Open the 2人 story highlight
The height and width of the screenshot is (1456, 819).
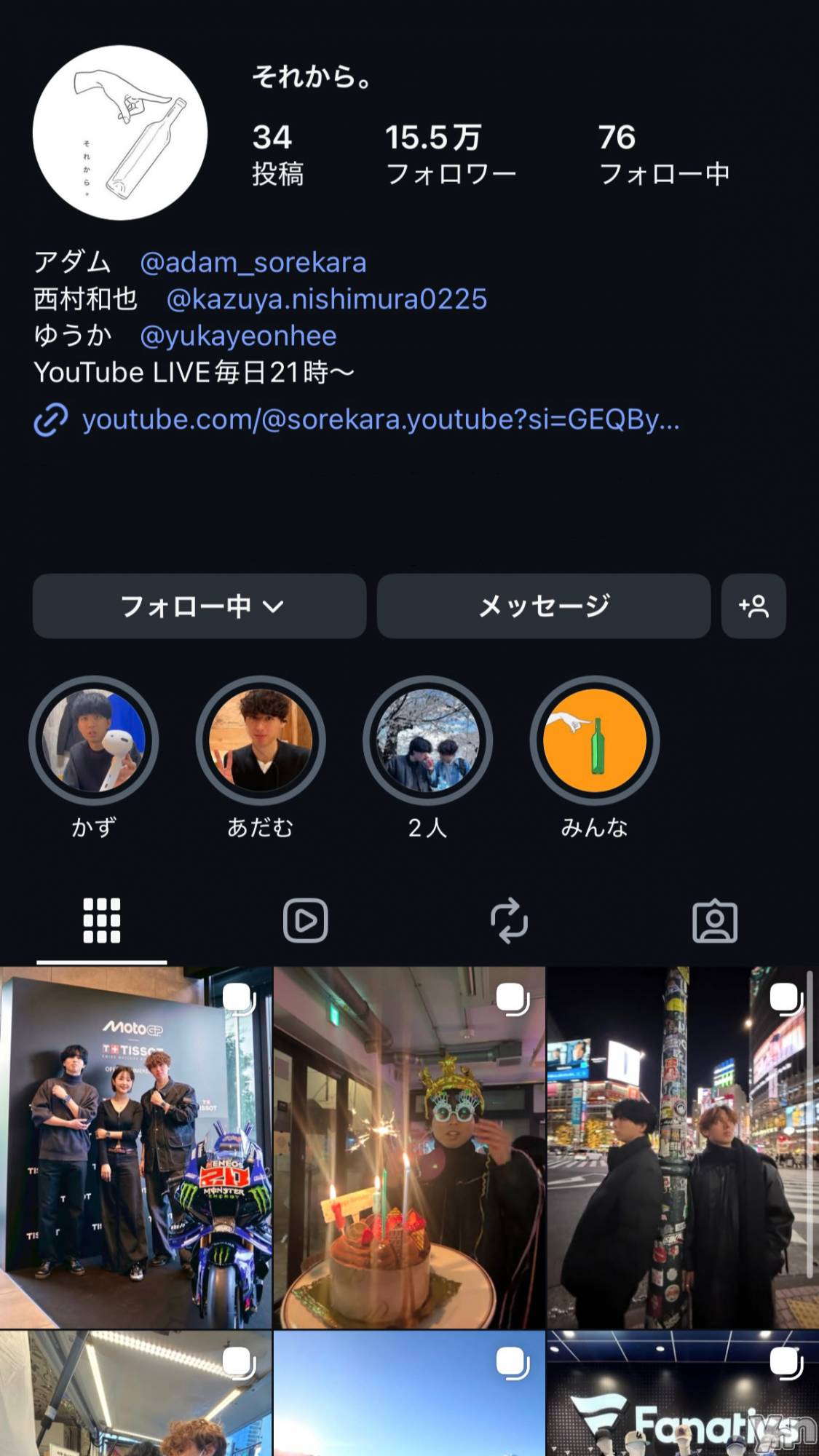pos(427,740)
